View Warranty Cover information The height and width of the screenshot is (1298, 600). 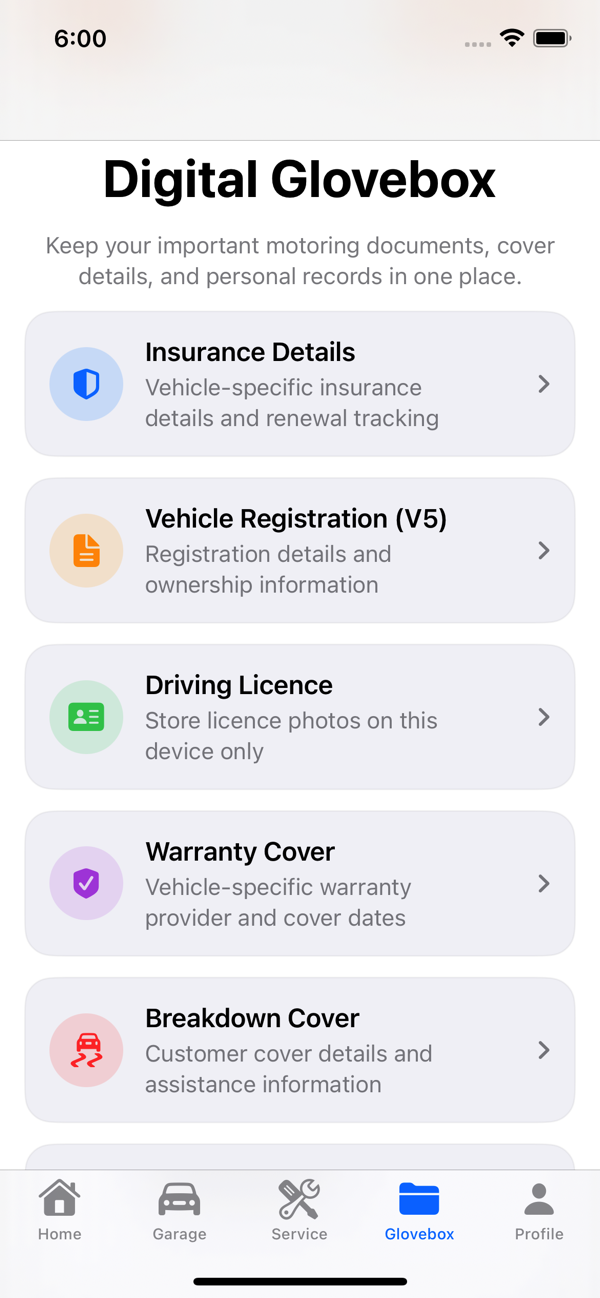300,883
